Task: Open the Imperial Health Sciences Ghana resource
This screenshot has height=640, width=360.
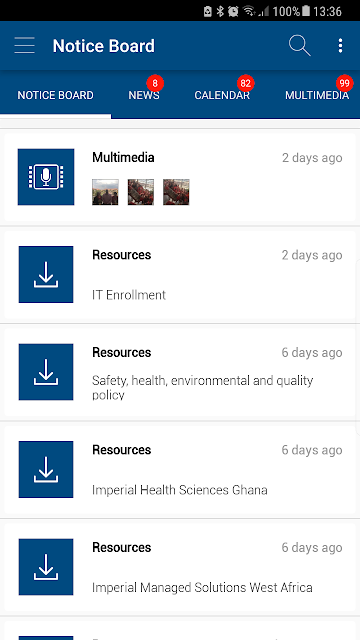Action: click(x=180, y=470)
